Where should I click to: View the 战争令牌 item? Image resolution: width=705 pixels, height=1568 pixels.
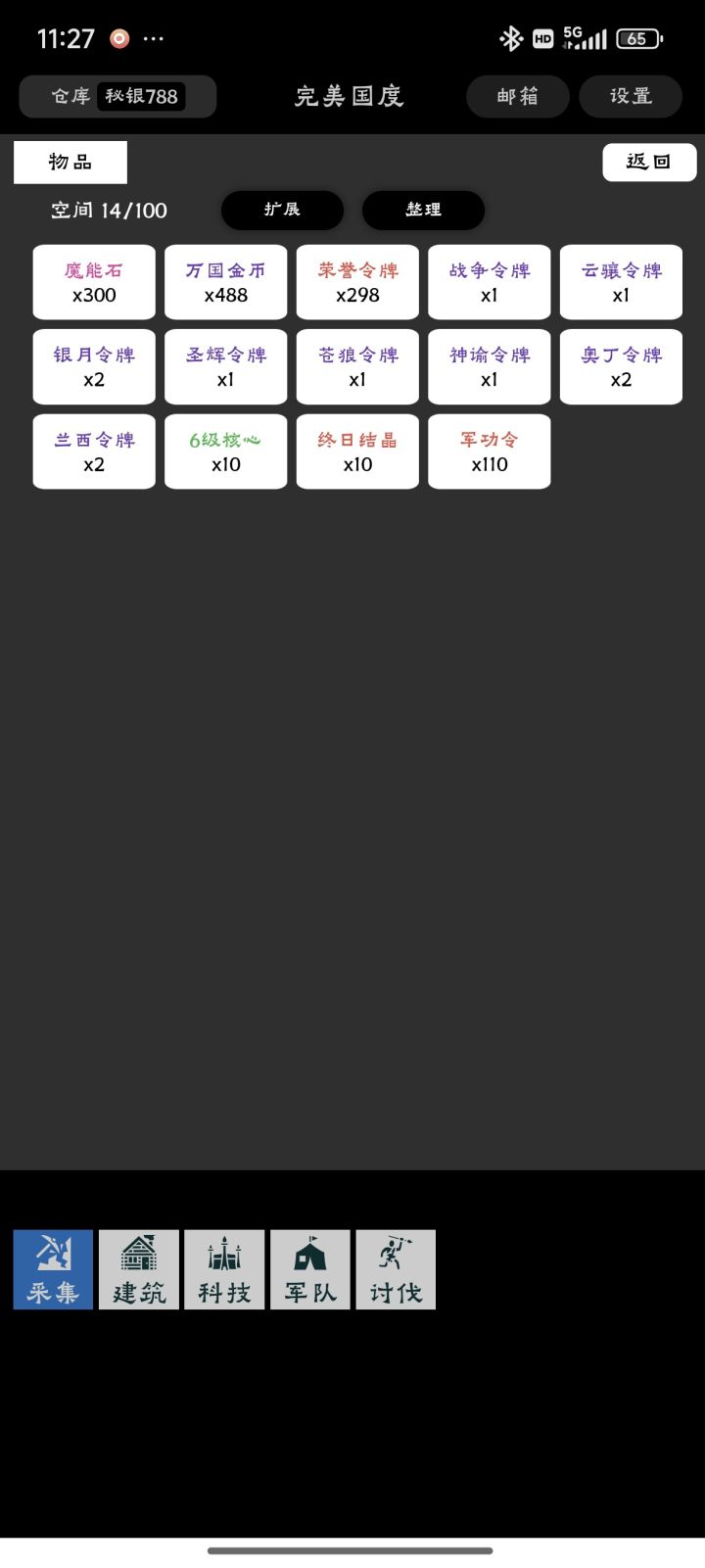point(489,282)
